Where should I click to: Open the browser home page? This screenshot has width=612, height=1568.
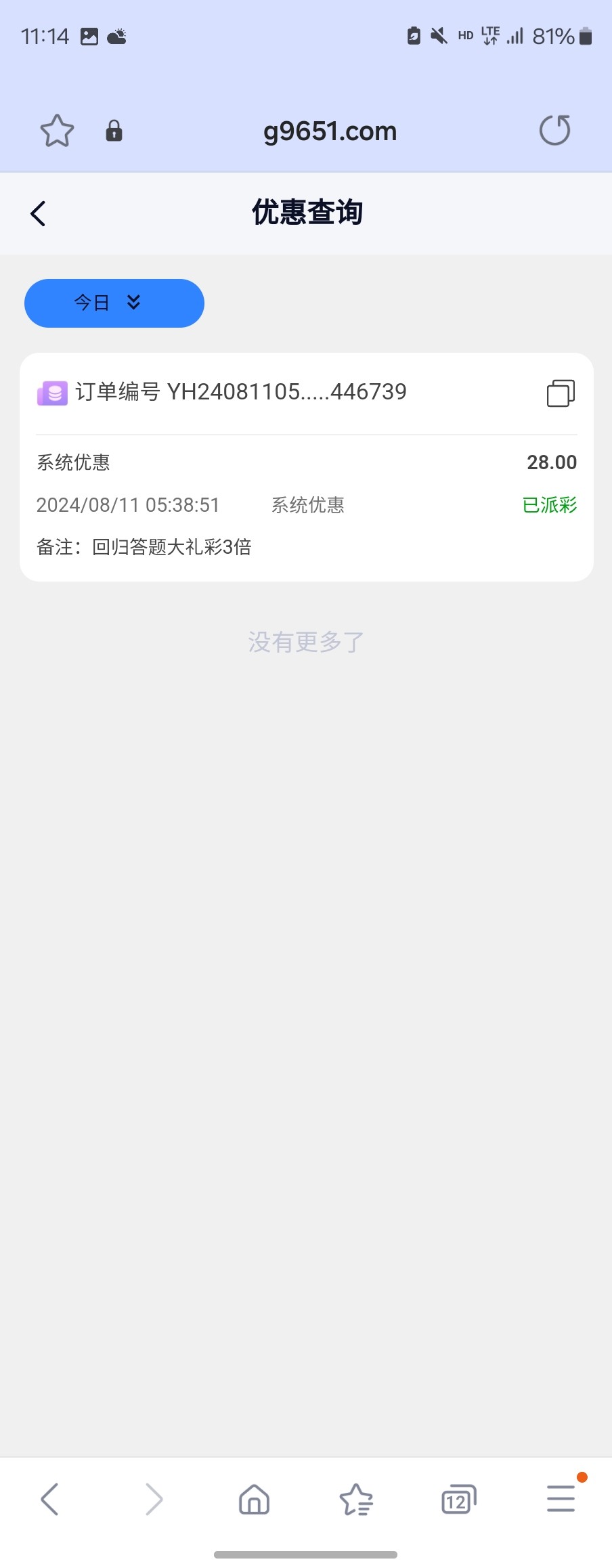point(254,1499)
